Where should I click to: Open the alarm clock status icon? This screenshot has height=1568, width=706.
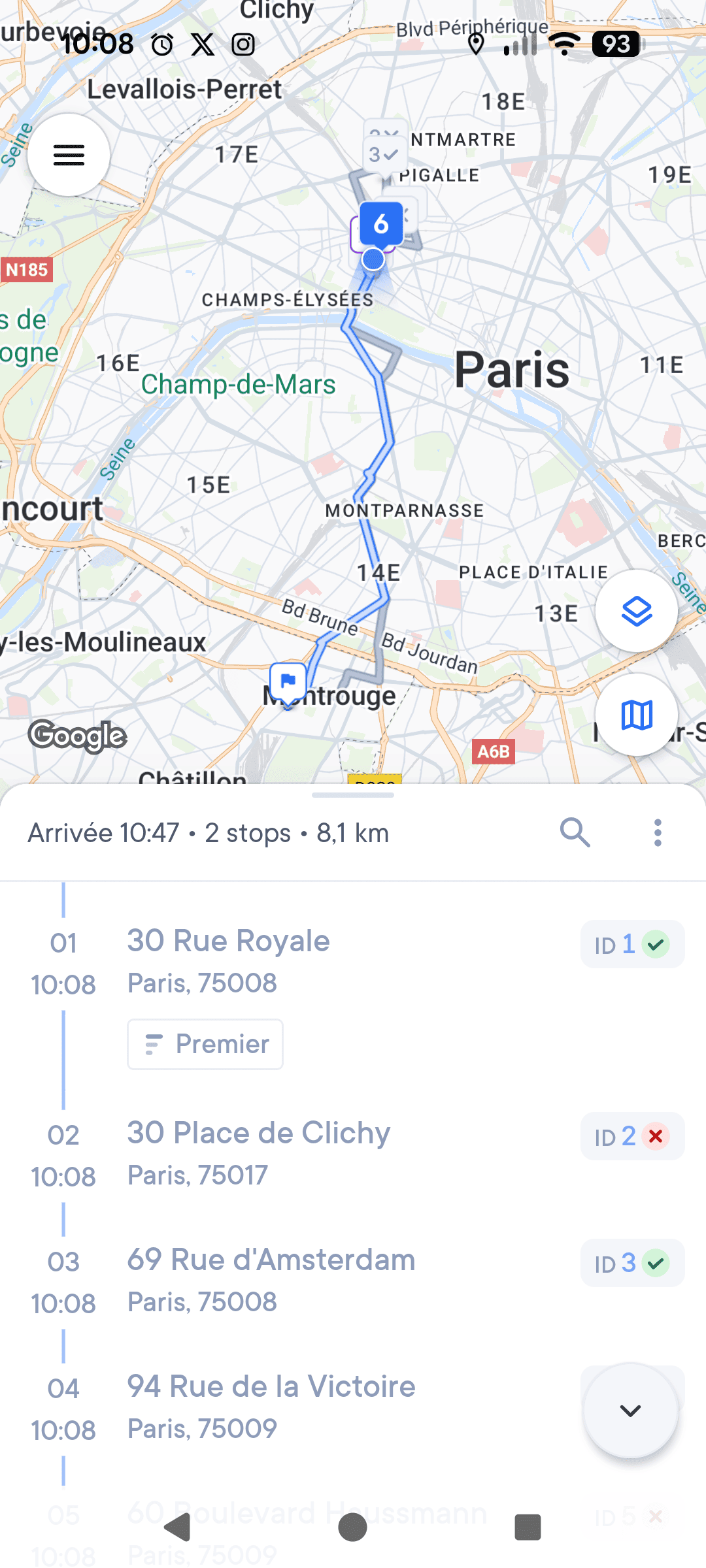161,44
